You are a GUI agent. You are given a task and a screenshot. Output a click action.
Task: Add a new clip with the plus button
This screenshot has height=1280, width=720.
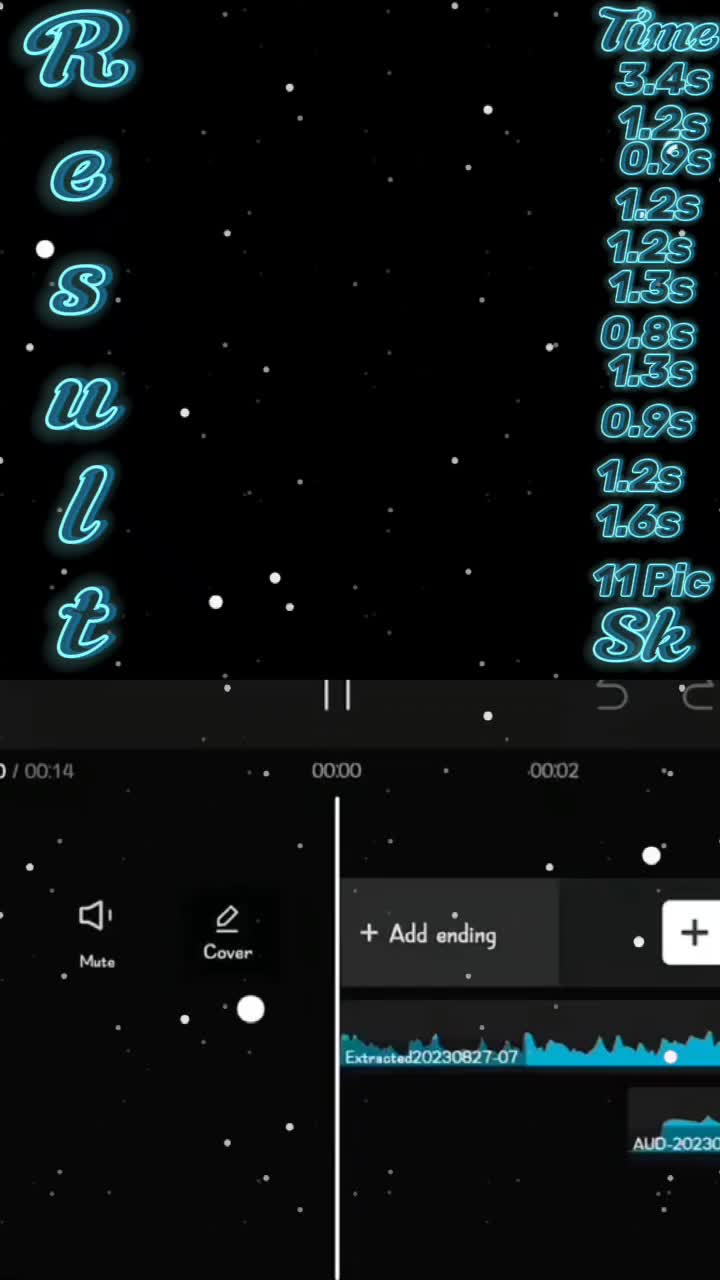[692, 933]
